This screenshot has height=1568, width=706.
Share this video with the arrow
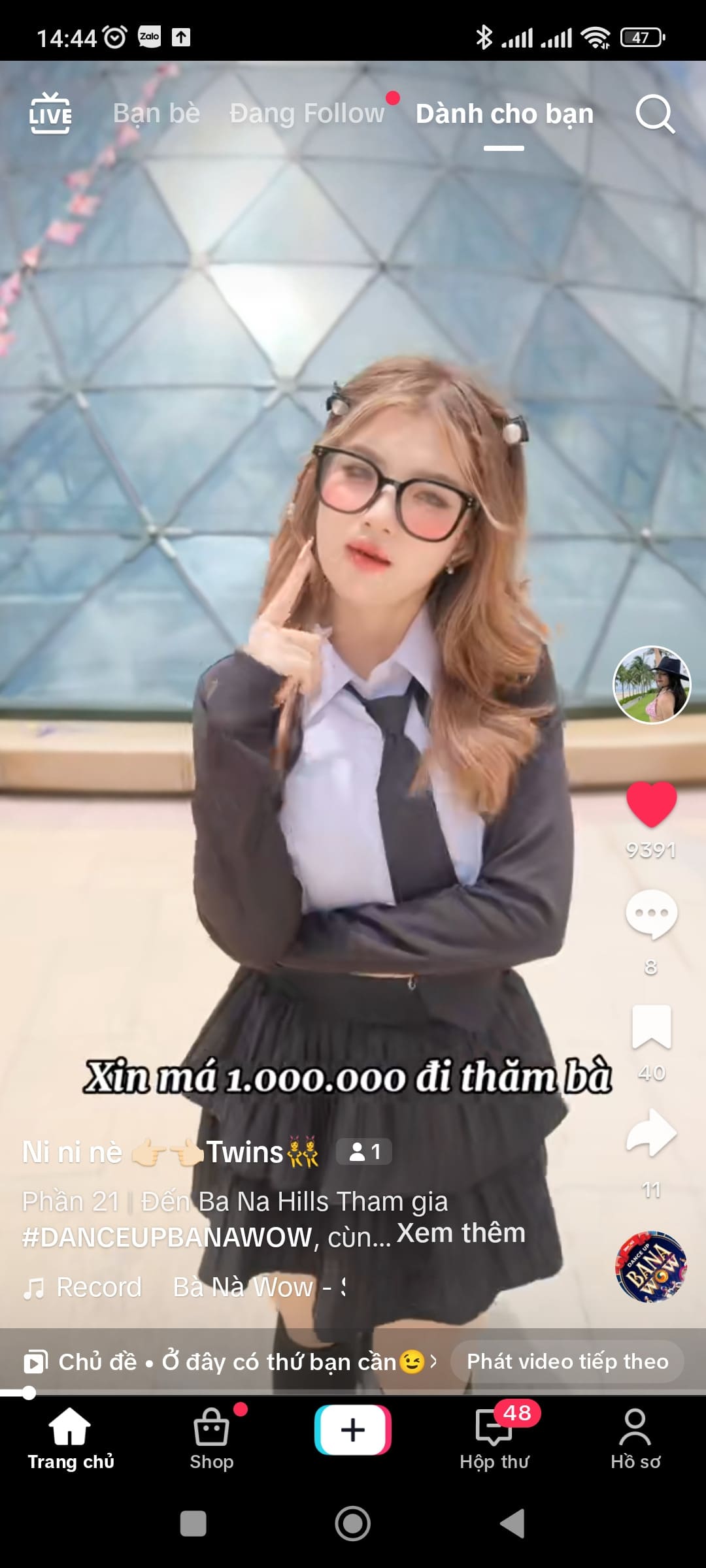pyautogui.click(x=651, y=1133)
